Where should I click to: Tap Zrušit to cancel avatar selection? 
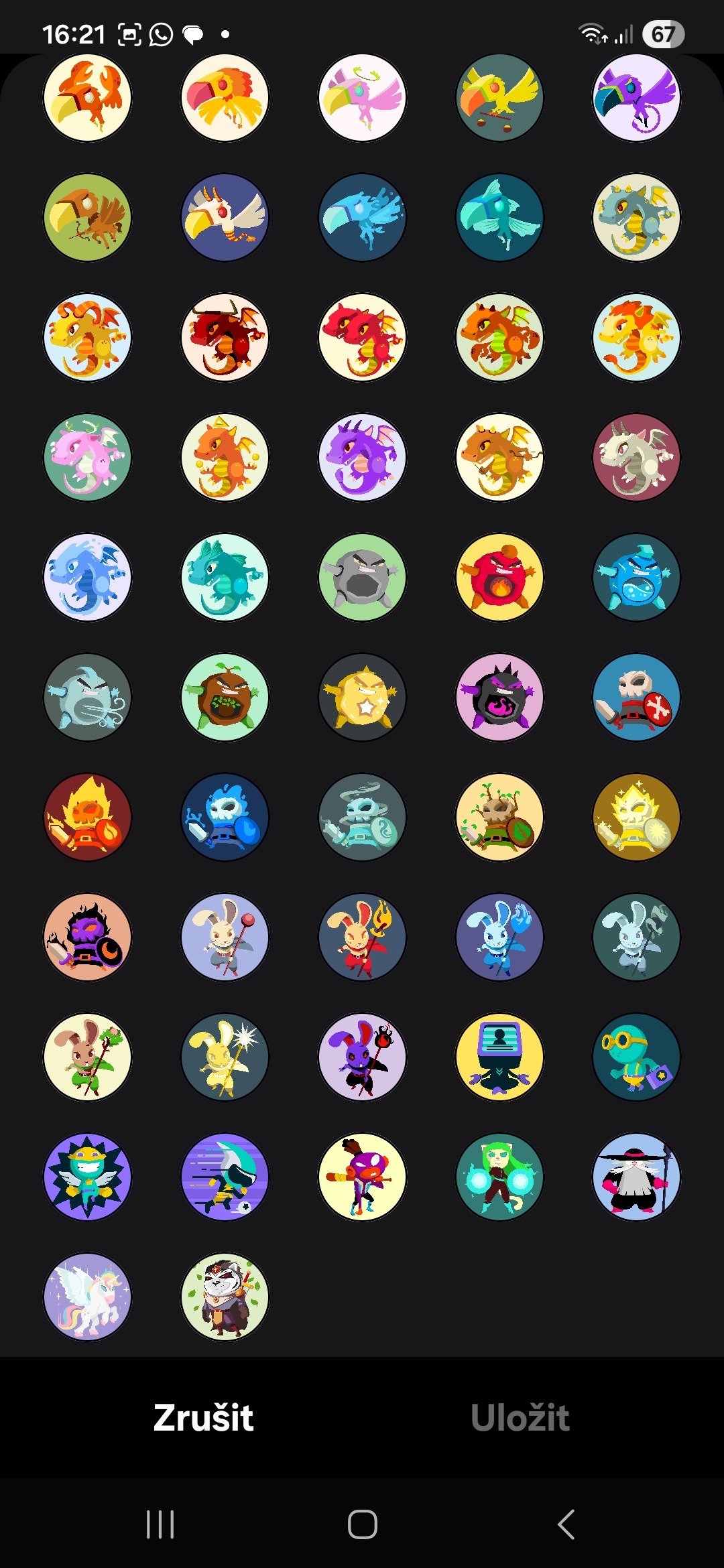(x=203, y=1417)
